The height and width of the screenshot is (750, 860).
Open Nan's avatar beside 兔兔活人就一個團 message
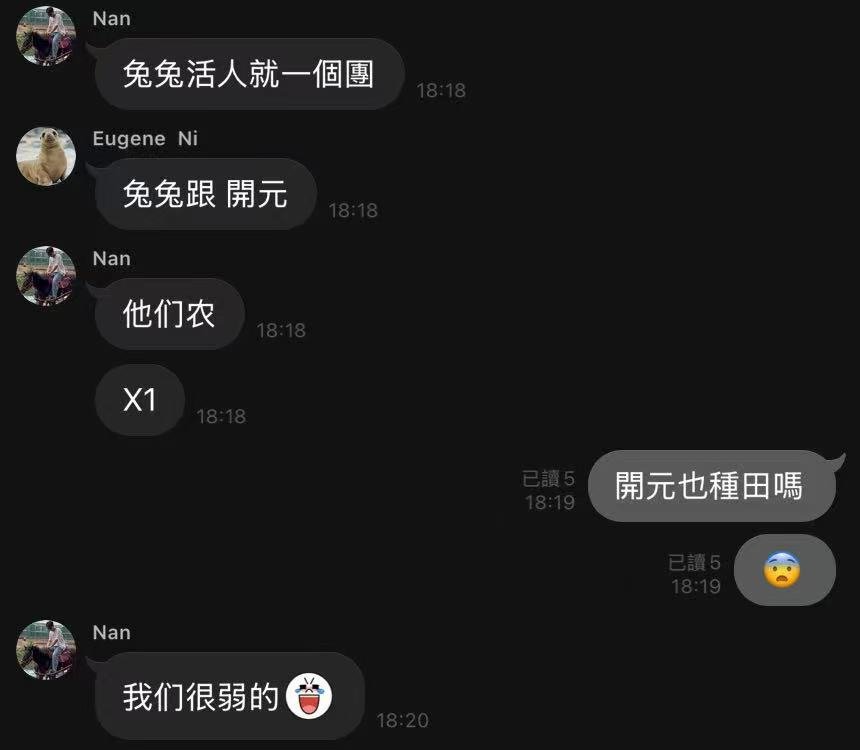(x=46, y=36)
